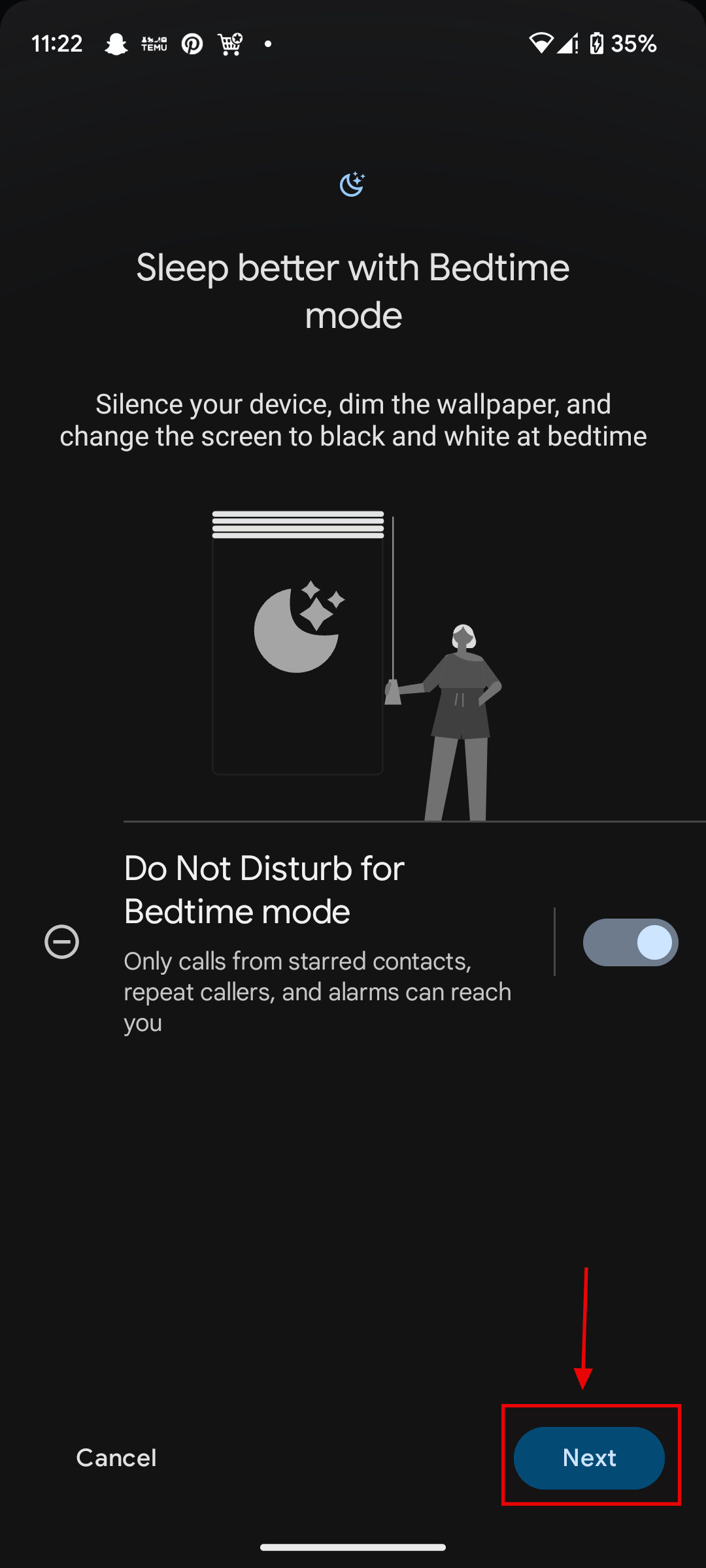Turn off the Do Not Disturb switch
This screenshot has height=1568, width=706.
coord(630,942)
